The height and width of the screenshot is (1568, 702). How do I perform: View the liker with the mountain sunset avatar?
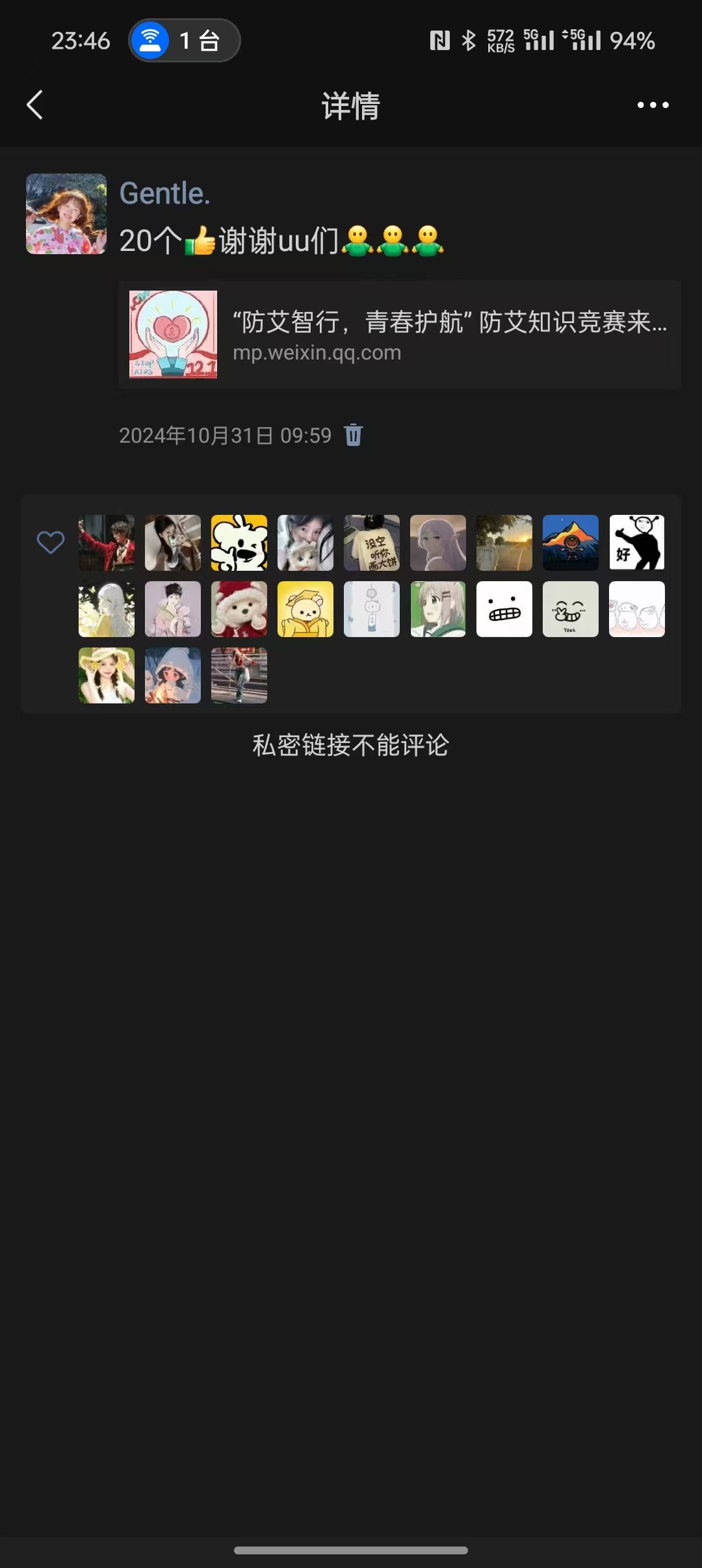571,543
